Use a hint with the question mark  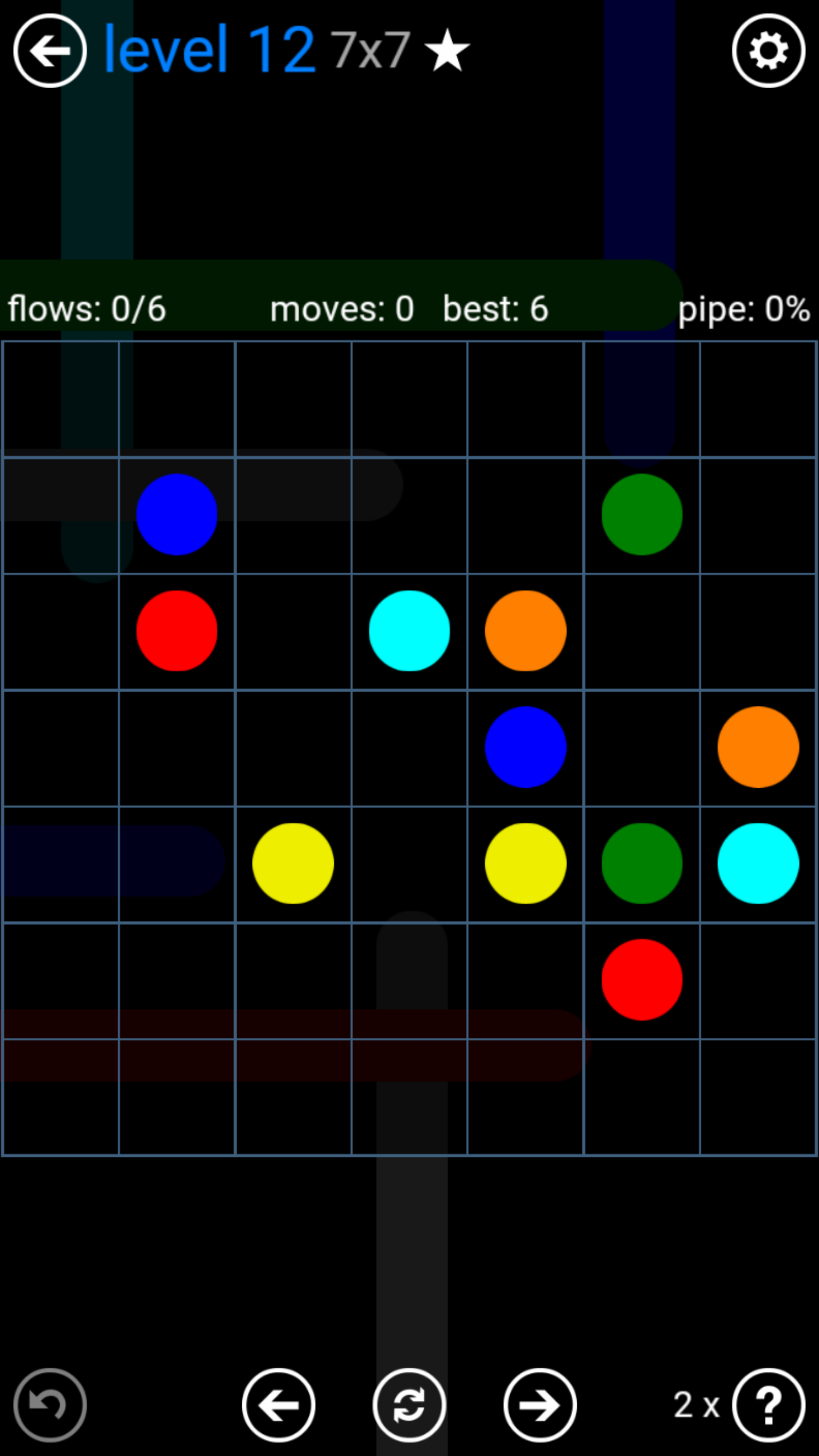[x=768, y=1405]
